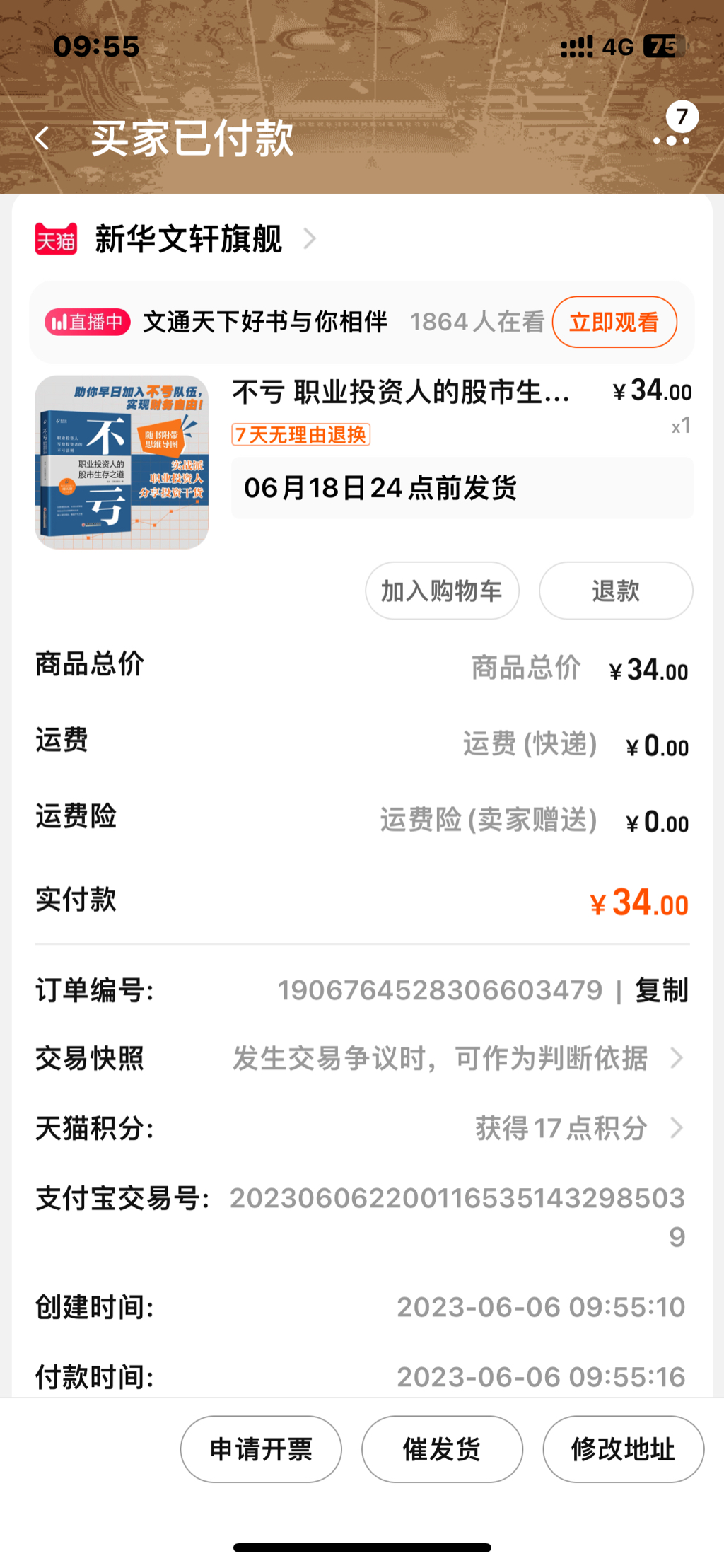Open the three-dot more menu
724x1568 pixels.
point(672,139)
